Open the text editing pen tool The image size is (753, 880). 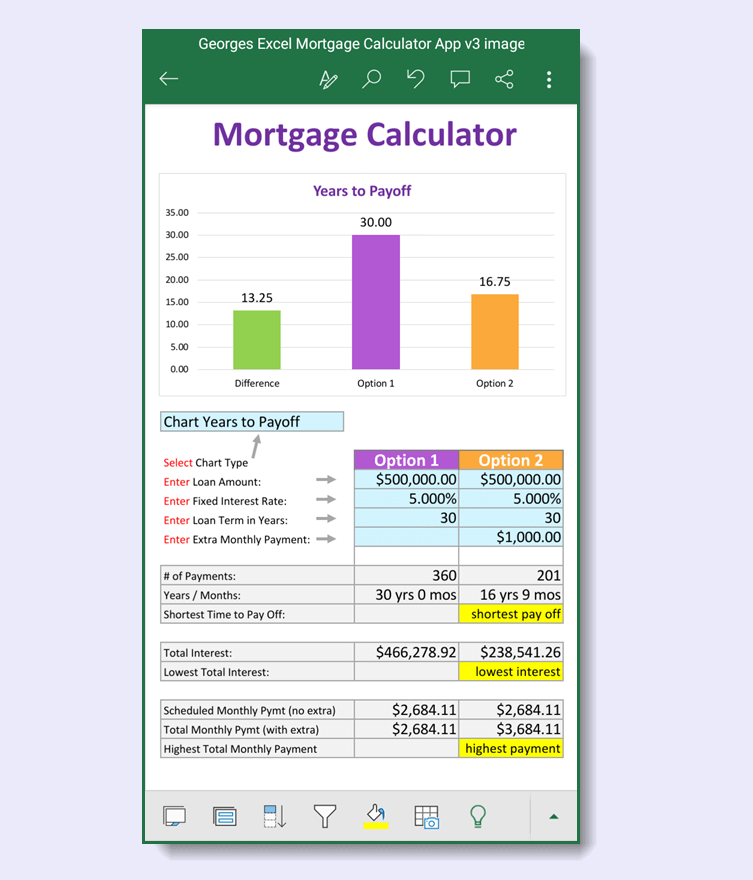tap(328, 80)
